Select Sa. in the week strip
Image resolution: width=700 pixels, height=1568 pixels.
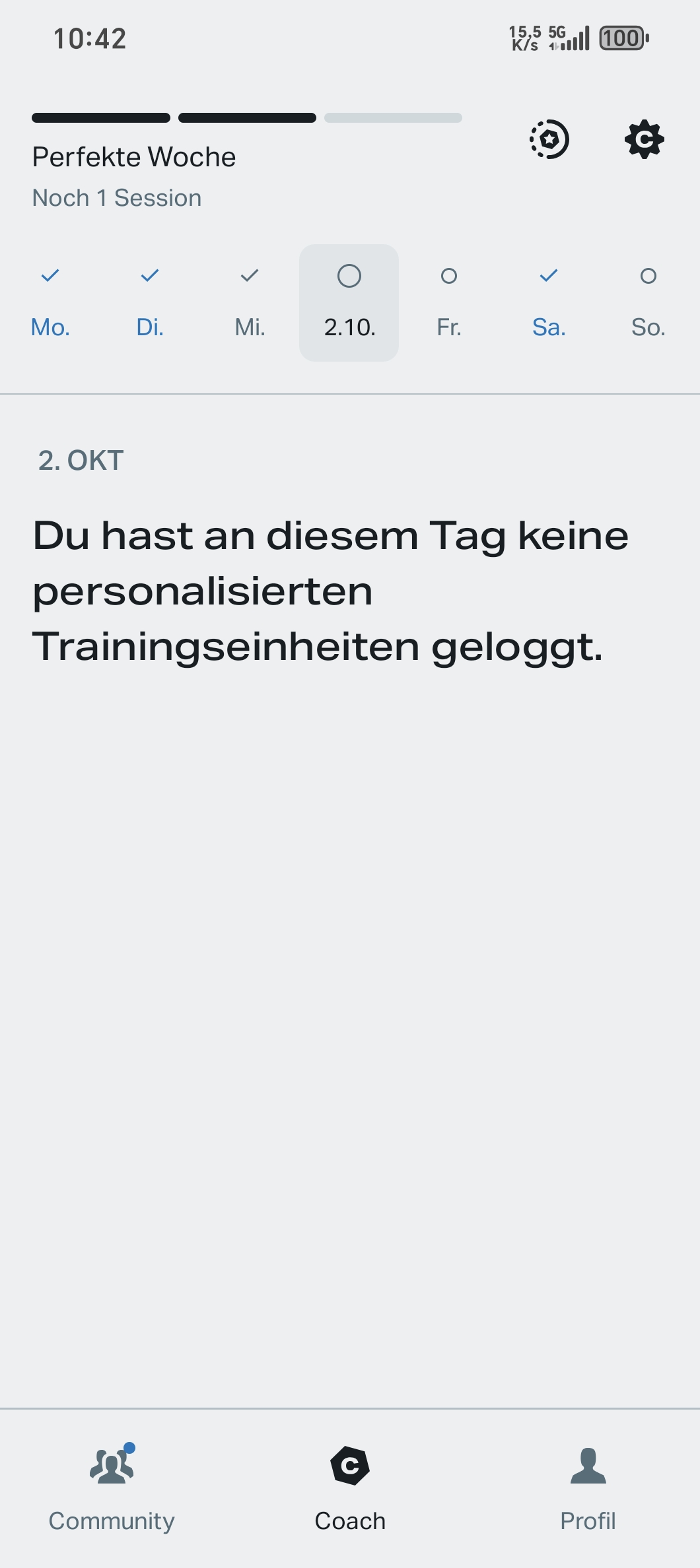[x=549, y=302]
